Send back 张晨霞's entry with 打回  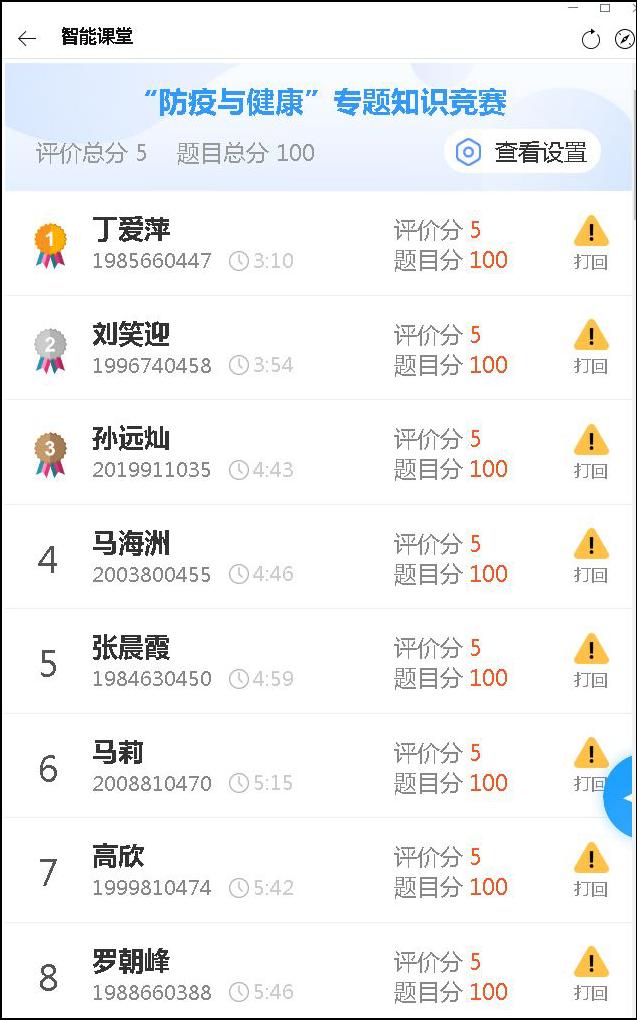591,661
